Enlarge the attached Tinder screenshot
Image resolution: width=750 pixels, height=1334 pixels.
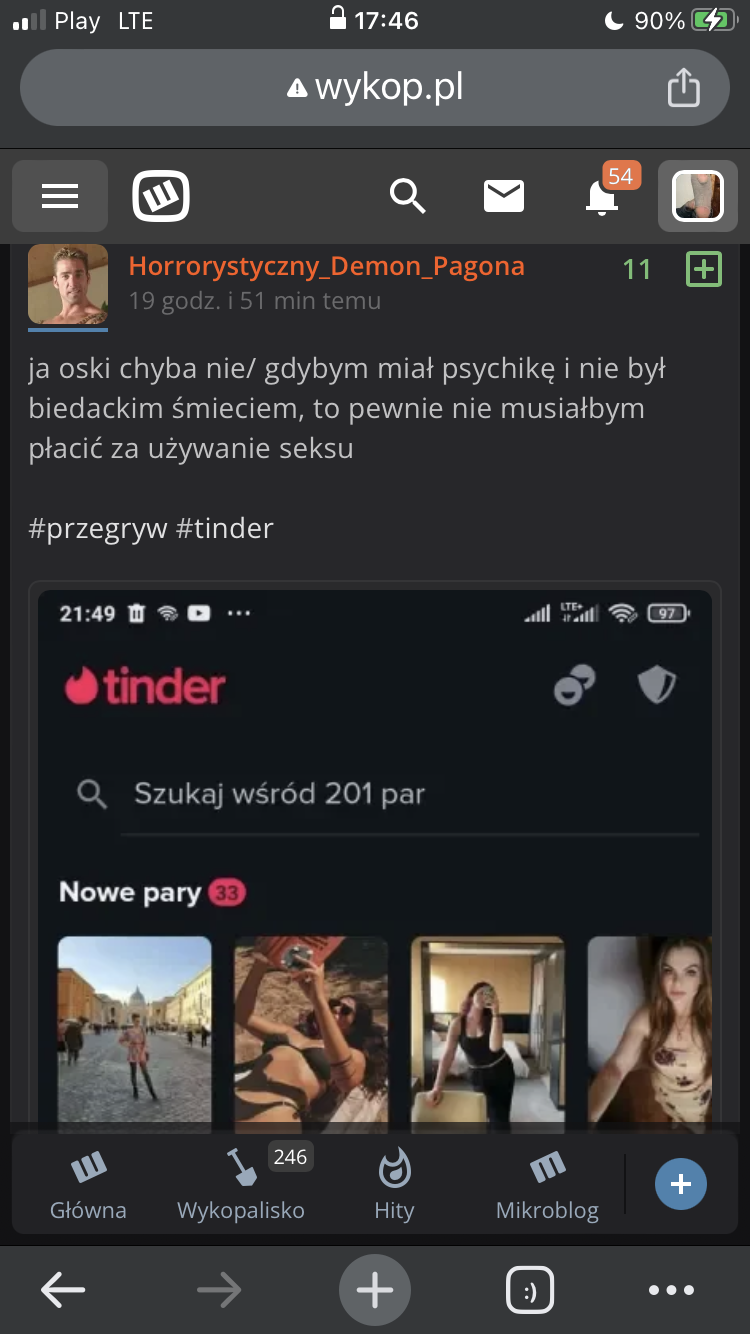pyautogui.click(x=375, y=850)
